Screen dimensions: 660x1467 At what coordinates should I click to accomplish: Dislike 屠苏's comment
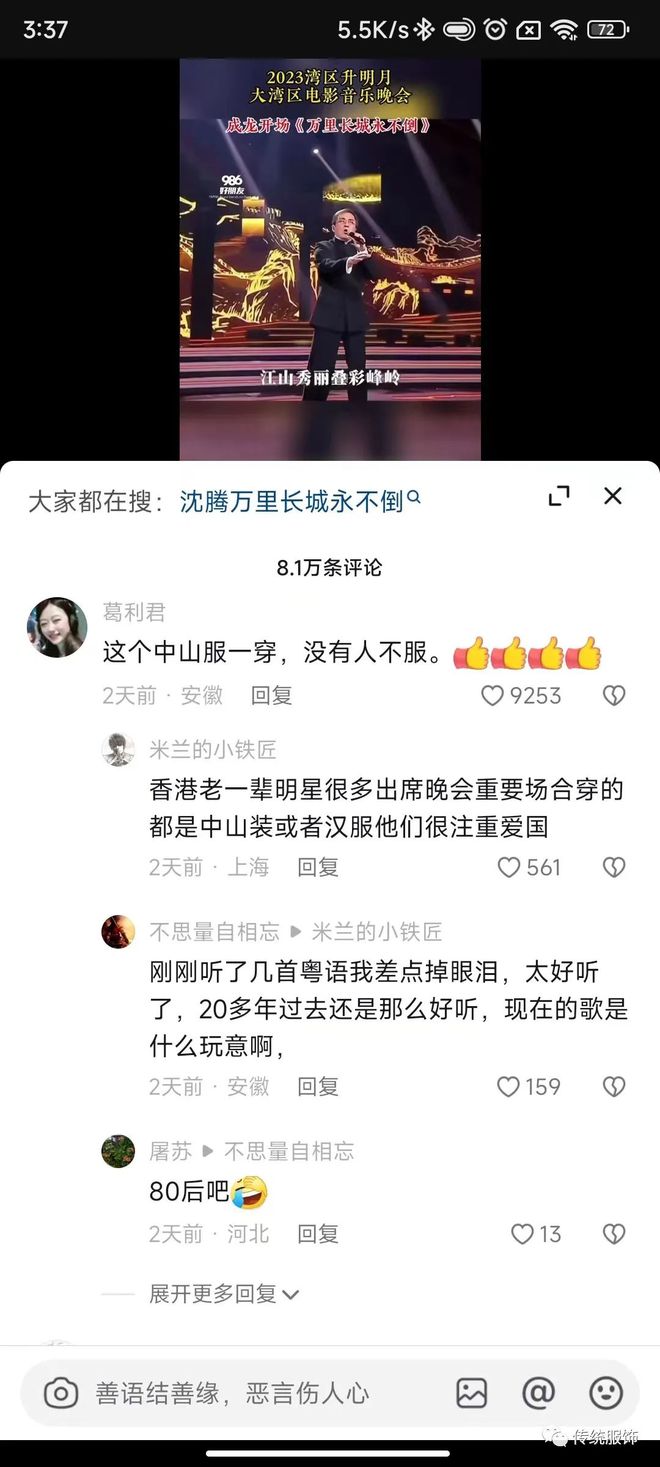614,1234
